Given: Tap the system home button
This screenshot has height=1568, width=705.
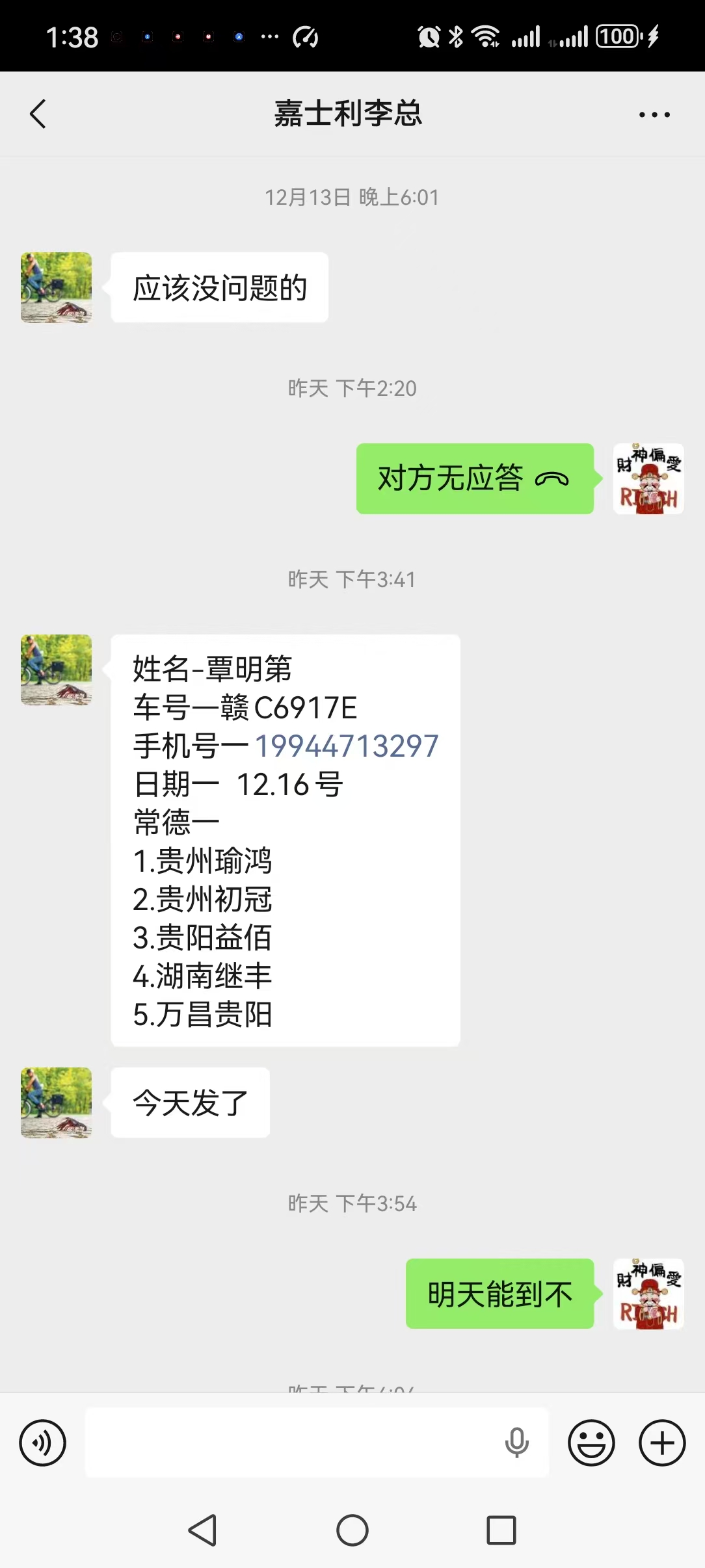Looking at the screenshot, I should (x=352, y=1530).
